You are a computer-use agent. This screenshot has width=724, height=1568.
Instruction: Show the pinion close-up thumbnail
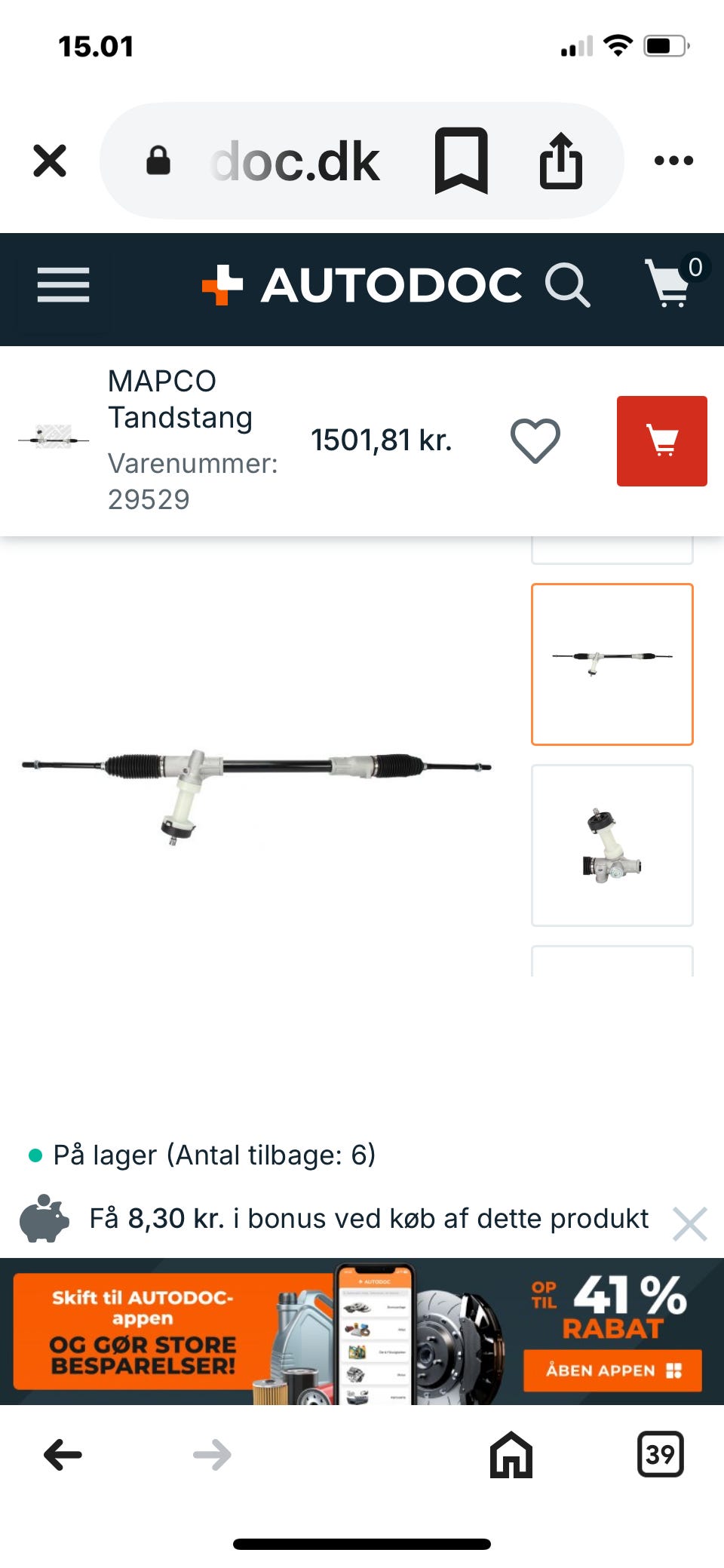[x=612, y=845]
